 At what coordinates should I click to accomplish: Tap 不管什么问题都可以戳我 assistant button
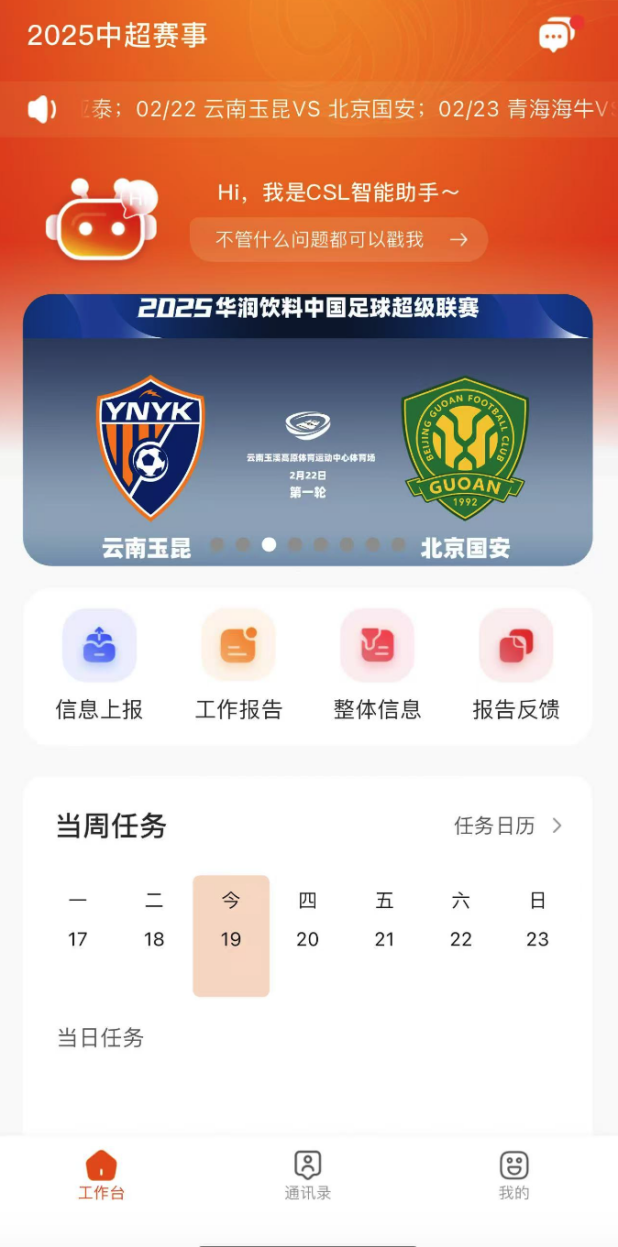click(x=338, y=240)
